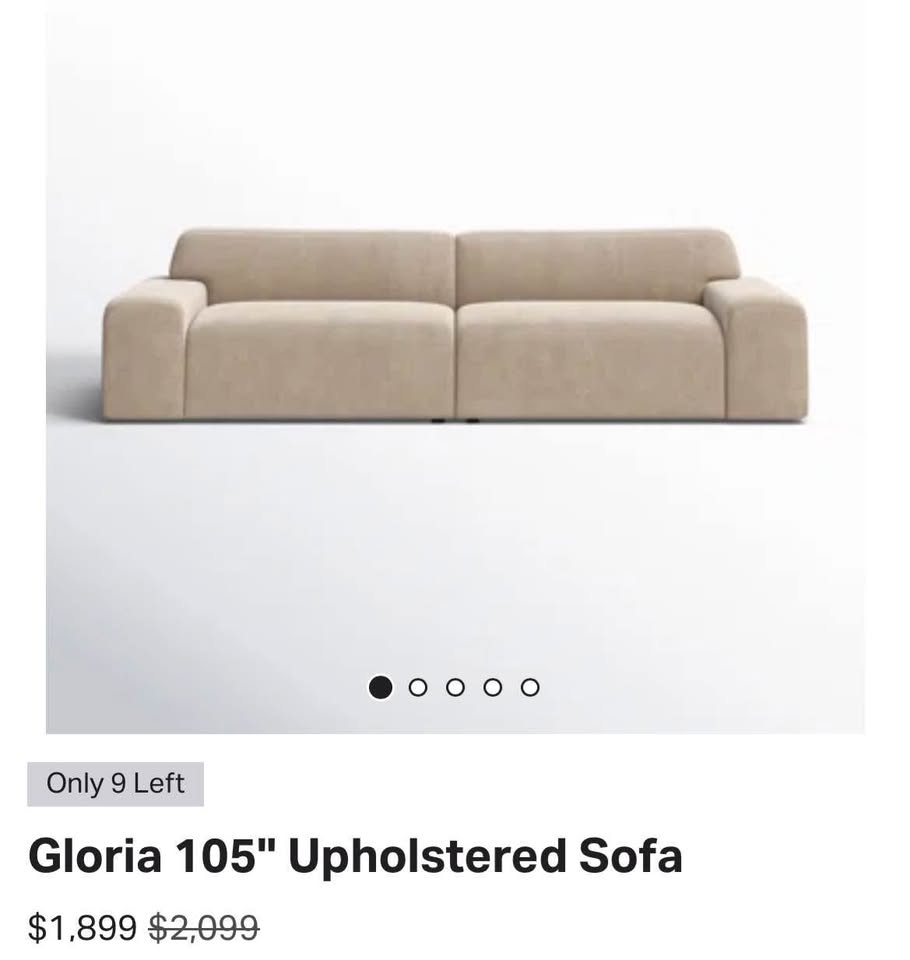Open Gloria 105" Upholstered Sofa details
The image size is (910, 960).
coord(354,857)
